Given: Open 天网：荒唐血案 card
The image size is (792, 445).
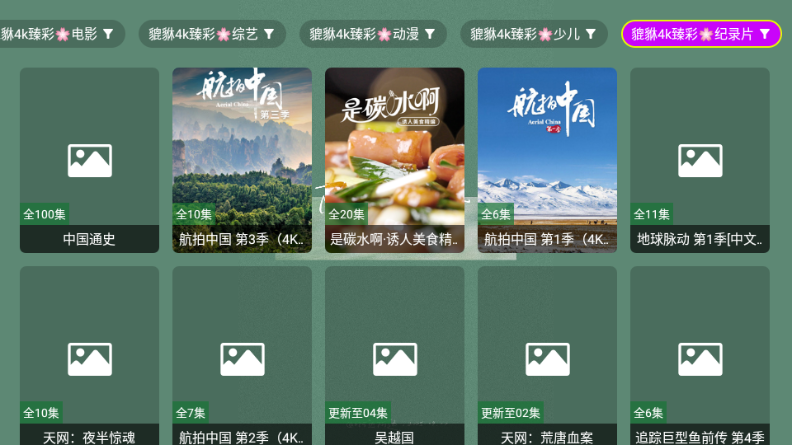Looking at the screenshot, I should coord(547,356).
